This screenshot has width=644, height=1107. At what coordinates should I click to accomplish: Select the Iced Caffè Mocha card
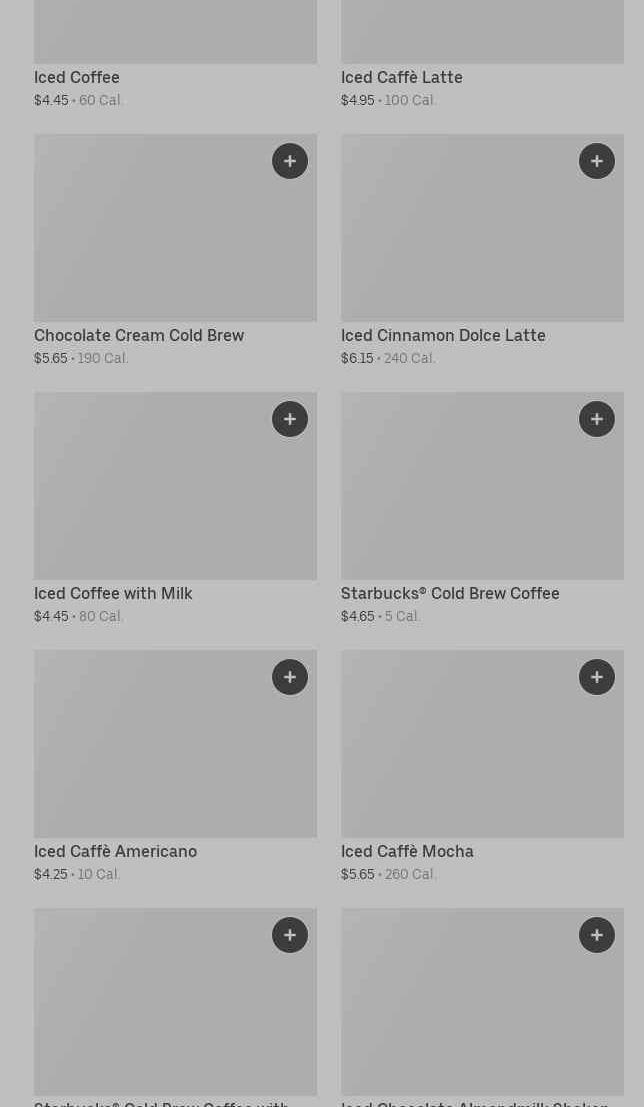[407, 852]
